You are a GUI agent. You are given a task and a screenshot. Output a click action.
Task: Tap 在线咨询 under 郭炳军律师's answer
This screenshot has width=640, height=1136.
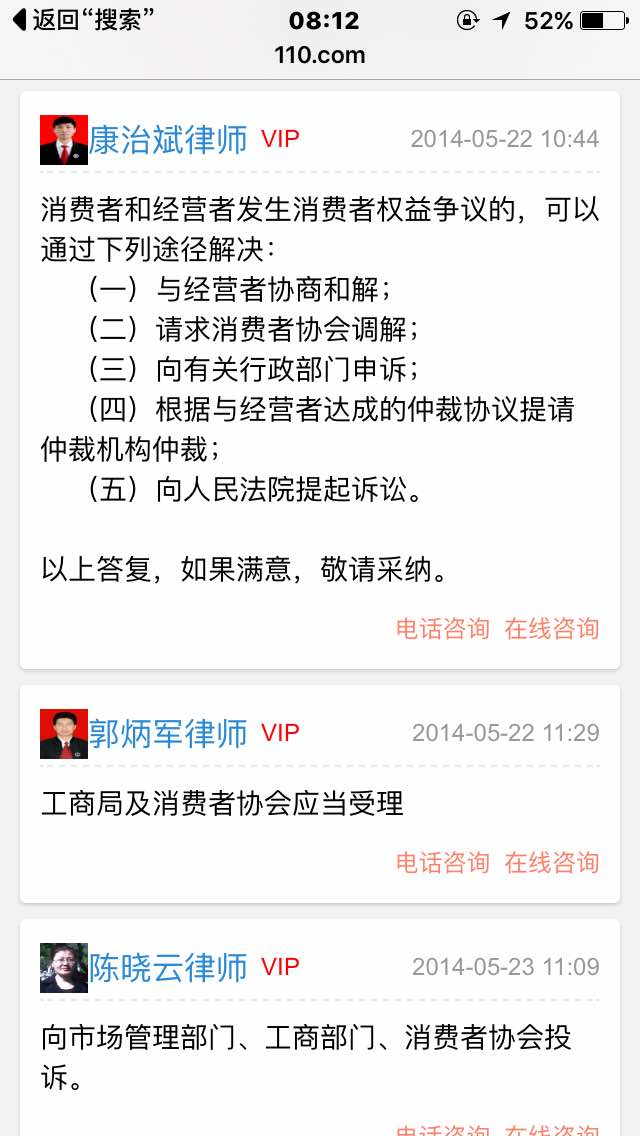click(x=552, y=862)
